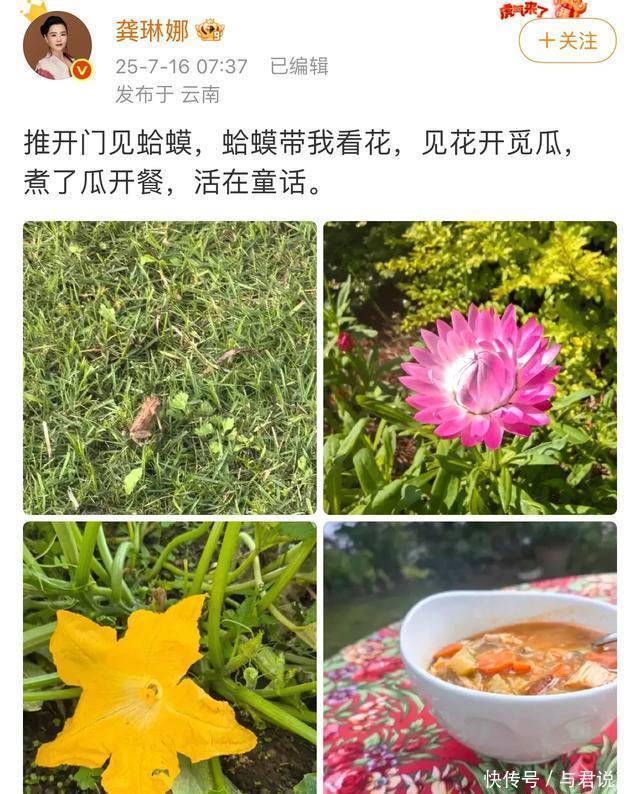Viewport: 640px width, 794px height.
Task: Tap the username 龚琳娜
Action: [152, 31]
